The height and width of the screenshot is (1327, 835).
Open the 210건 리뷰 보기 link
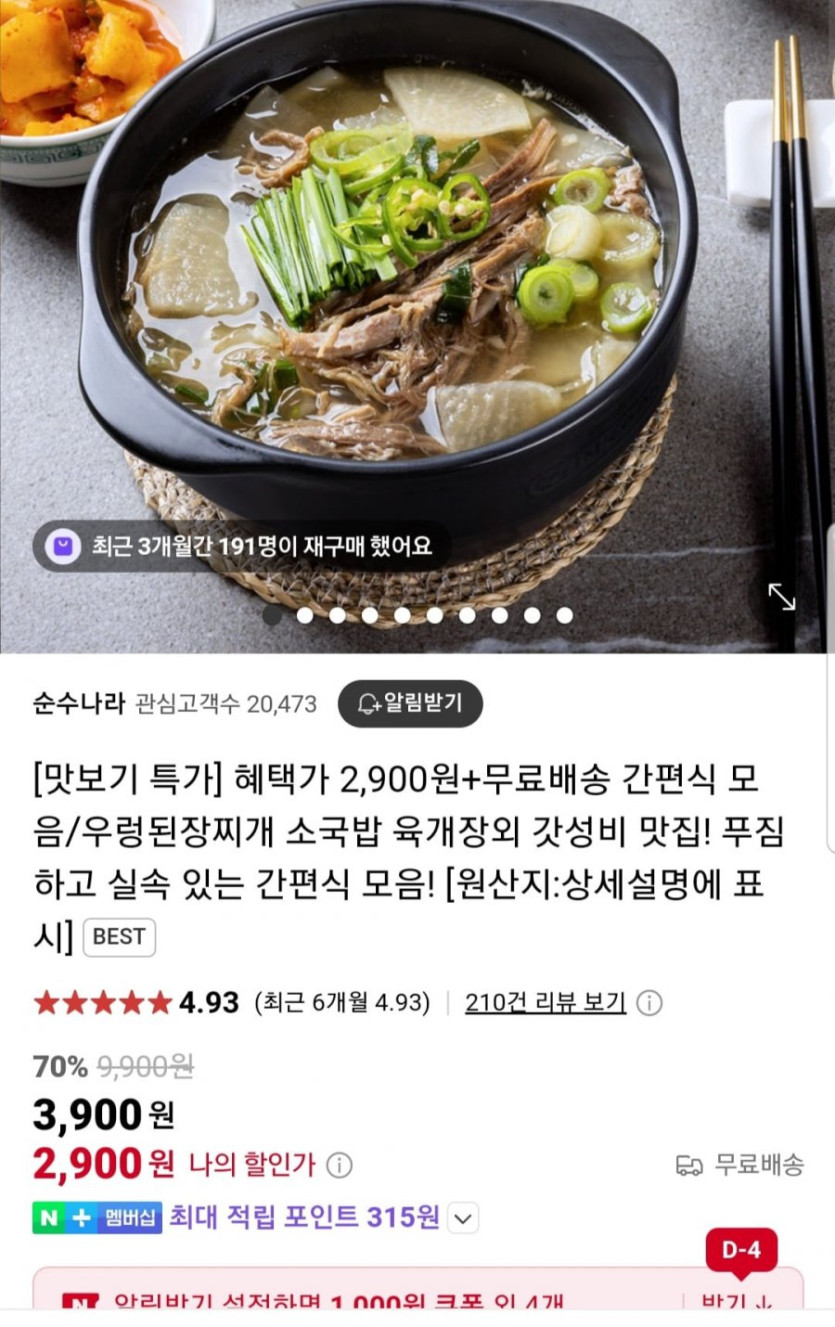[x=545, y=1002]
